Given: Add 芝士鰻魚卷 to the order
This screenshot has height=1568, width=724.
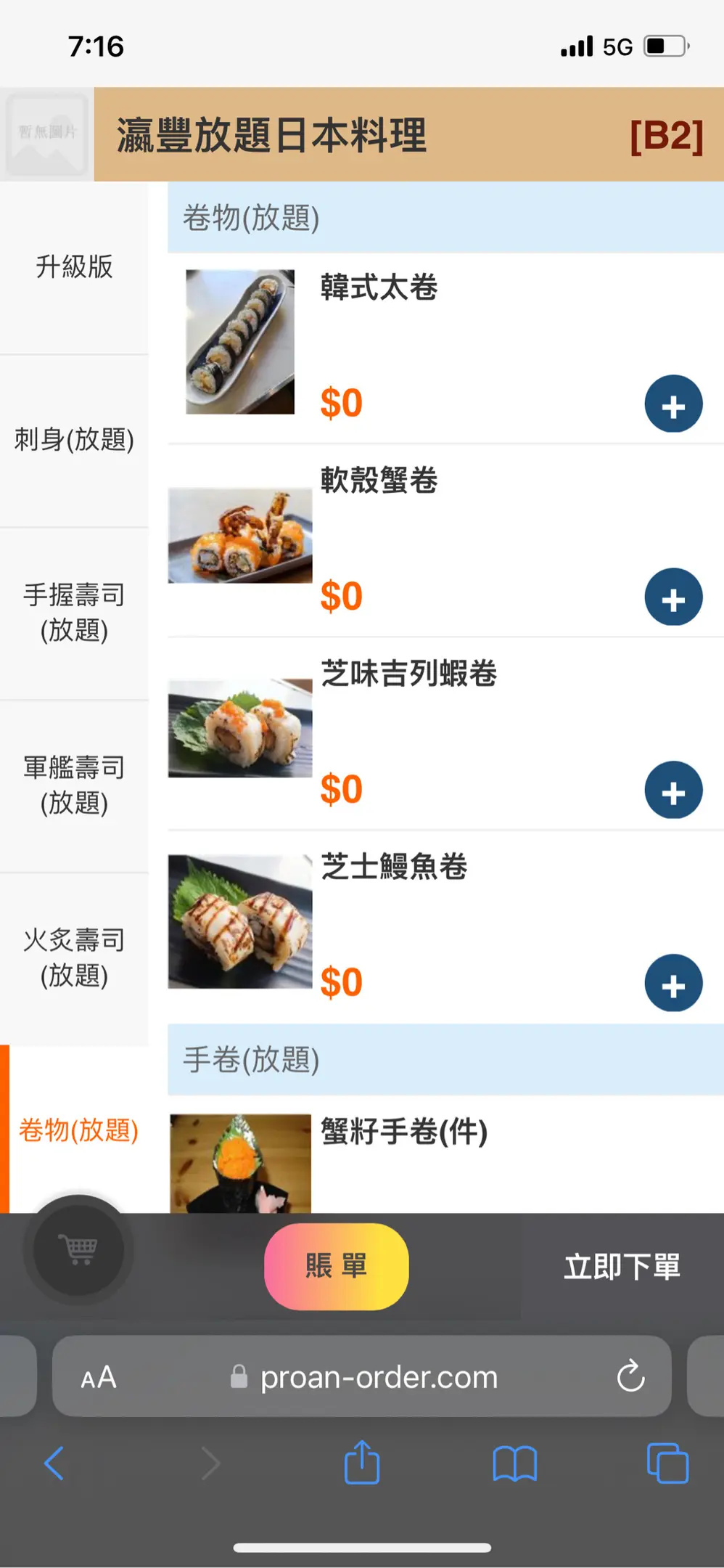Looking at the screenshot, I should (672, 983).
